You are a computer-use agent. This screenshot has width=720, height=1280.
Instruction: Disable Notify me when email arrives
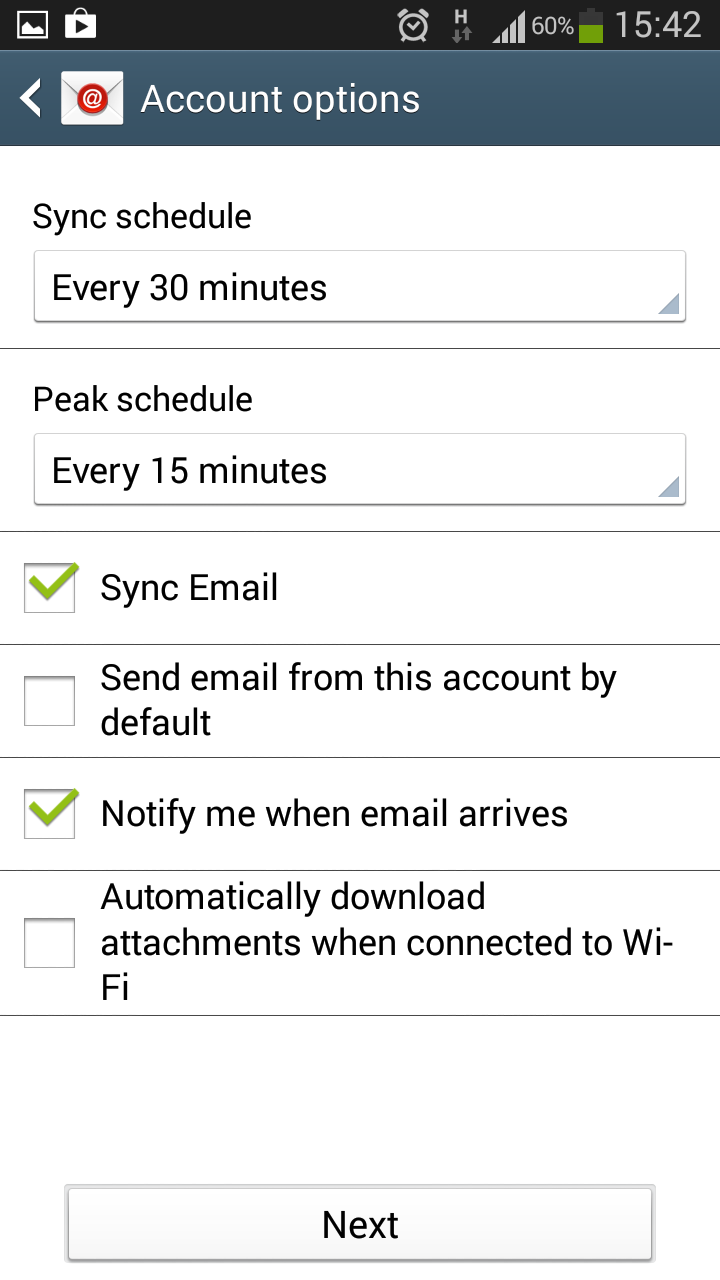coord(50,814)
